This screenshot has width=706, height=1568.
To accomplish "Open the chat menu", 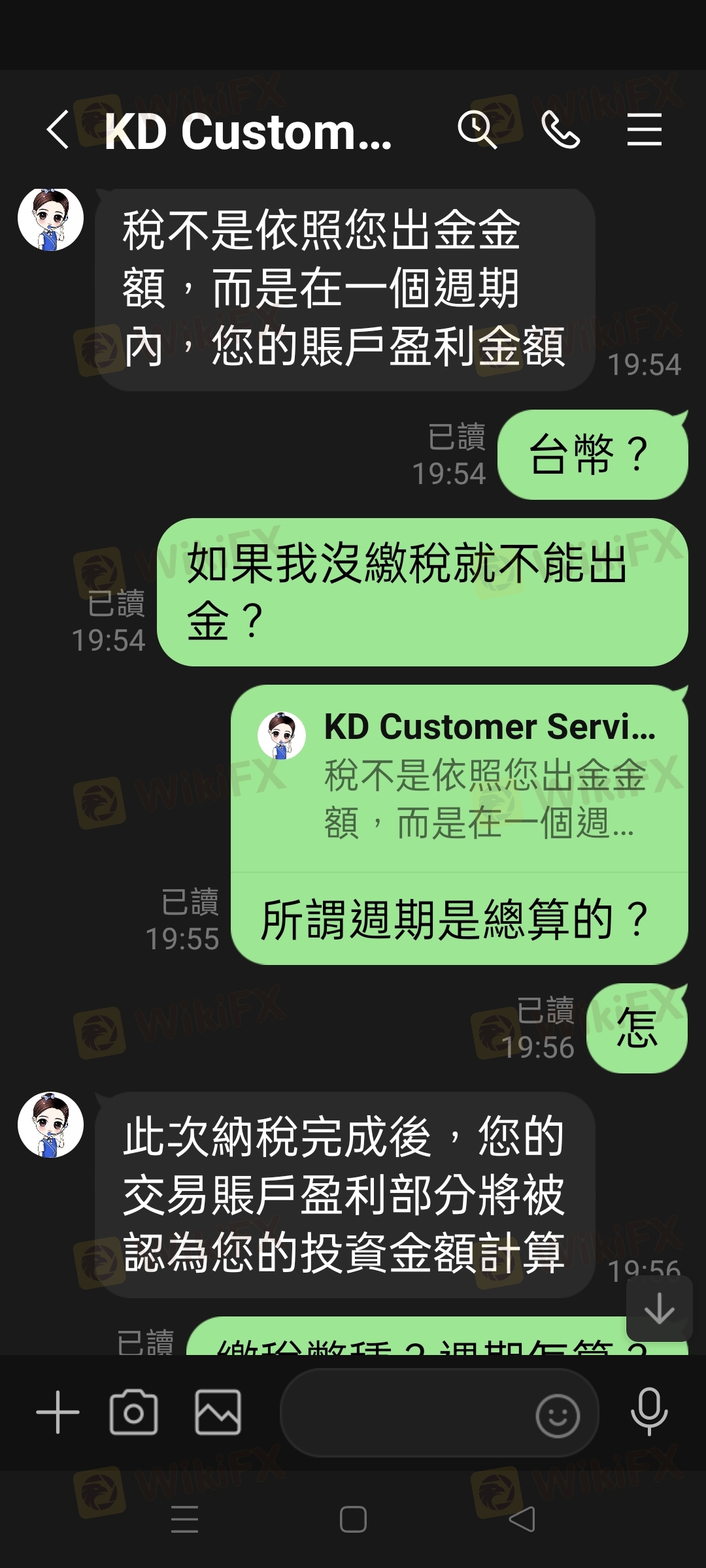I will (644, 129).
